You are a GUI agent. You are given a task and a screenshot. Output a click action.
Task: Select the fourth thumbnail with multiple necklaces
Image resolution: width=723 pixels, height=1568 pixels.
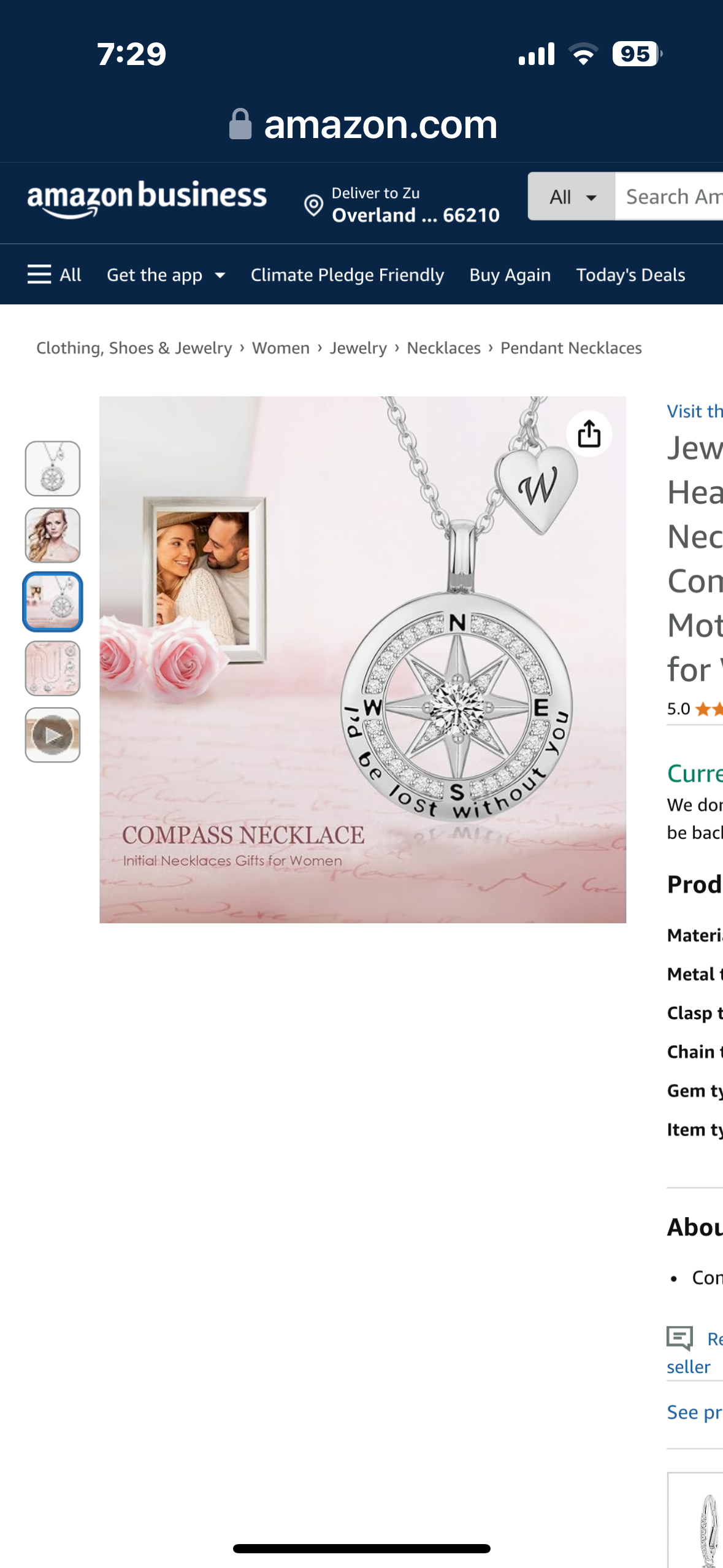(53, 668)
